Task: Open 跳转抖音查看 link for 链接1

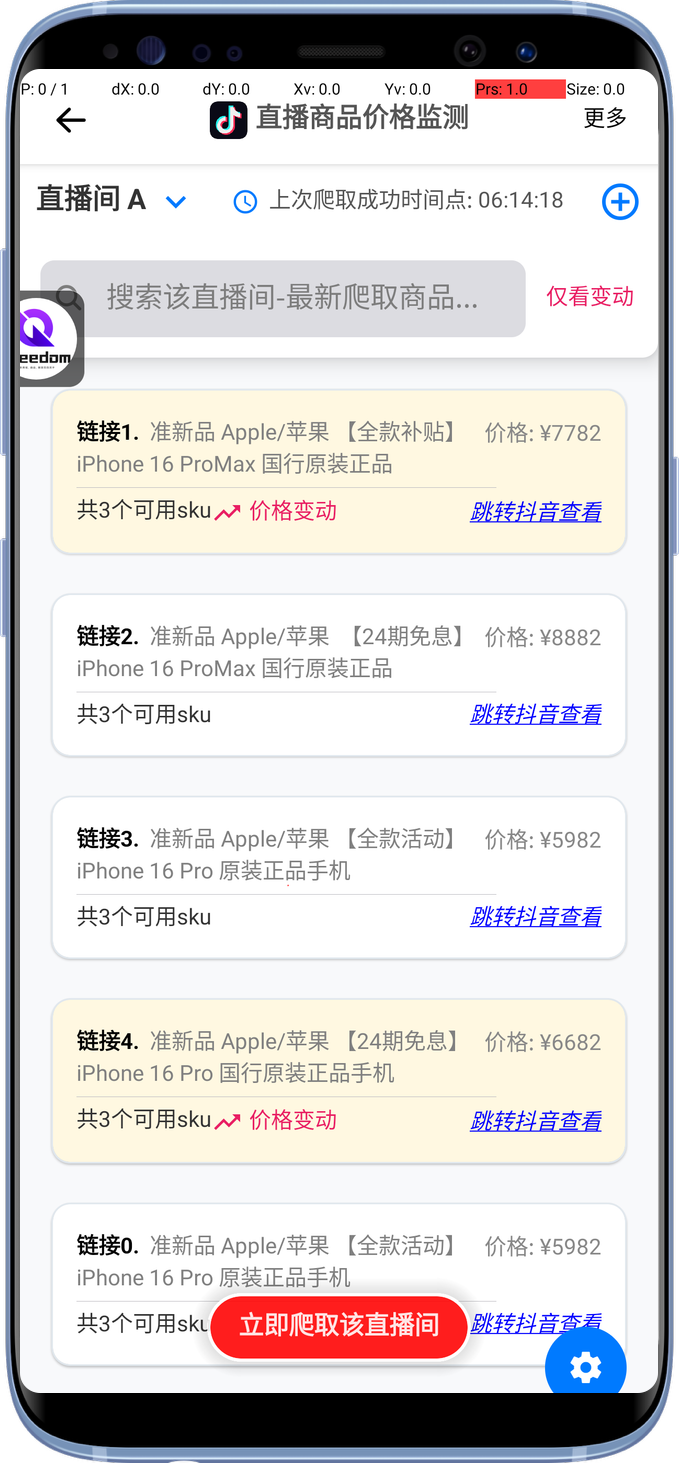Action: click(x=536, y=512)
